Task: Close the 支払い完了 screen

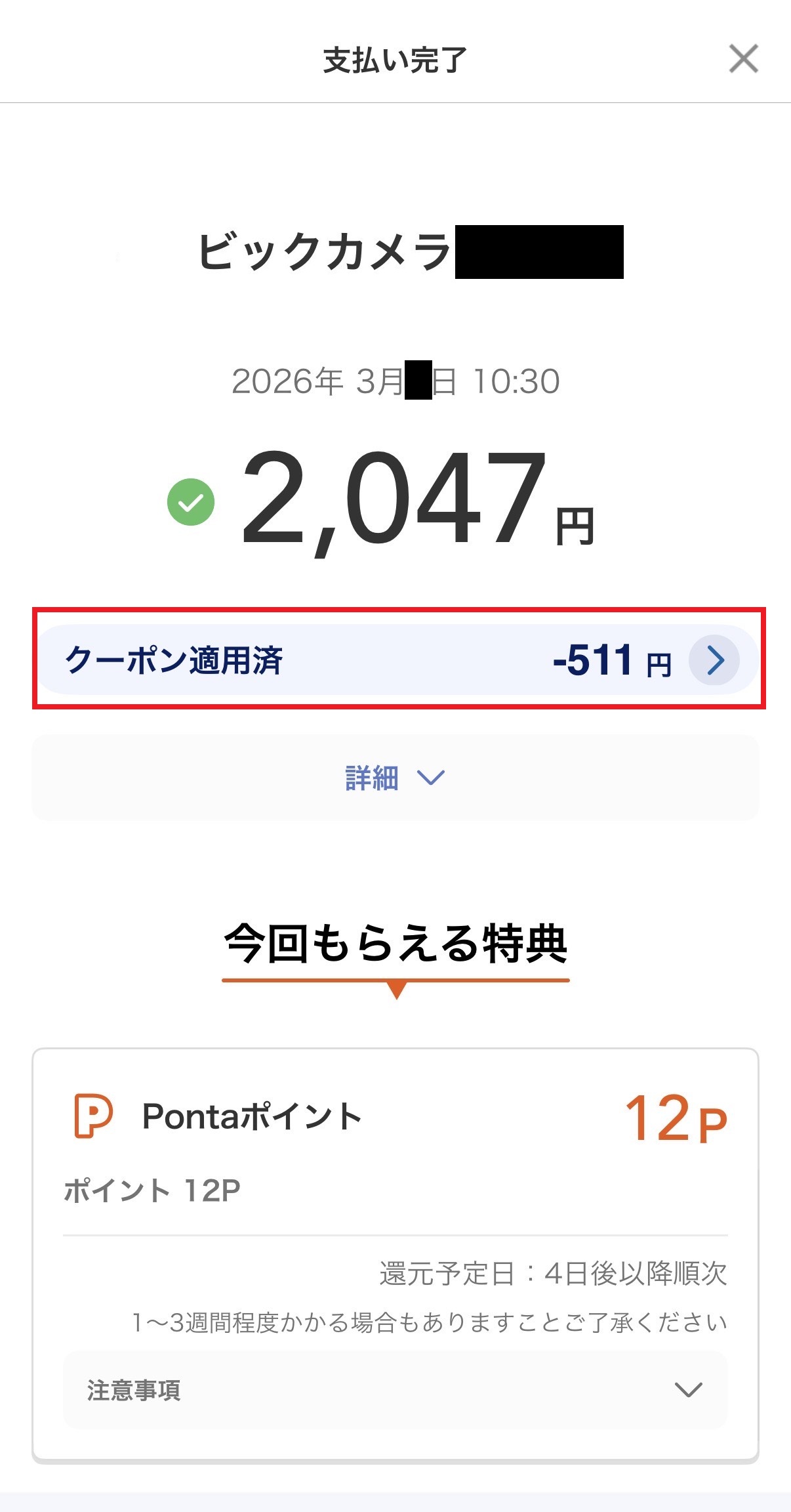Action: coord(743,59)
